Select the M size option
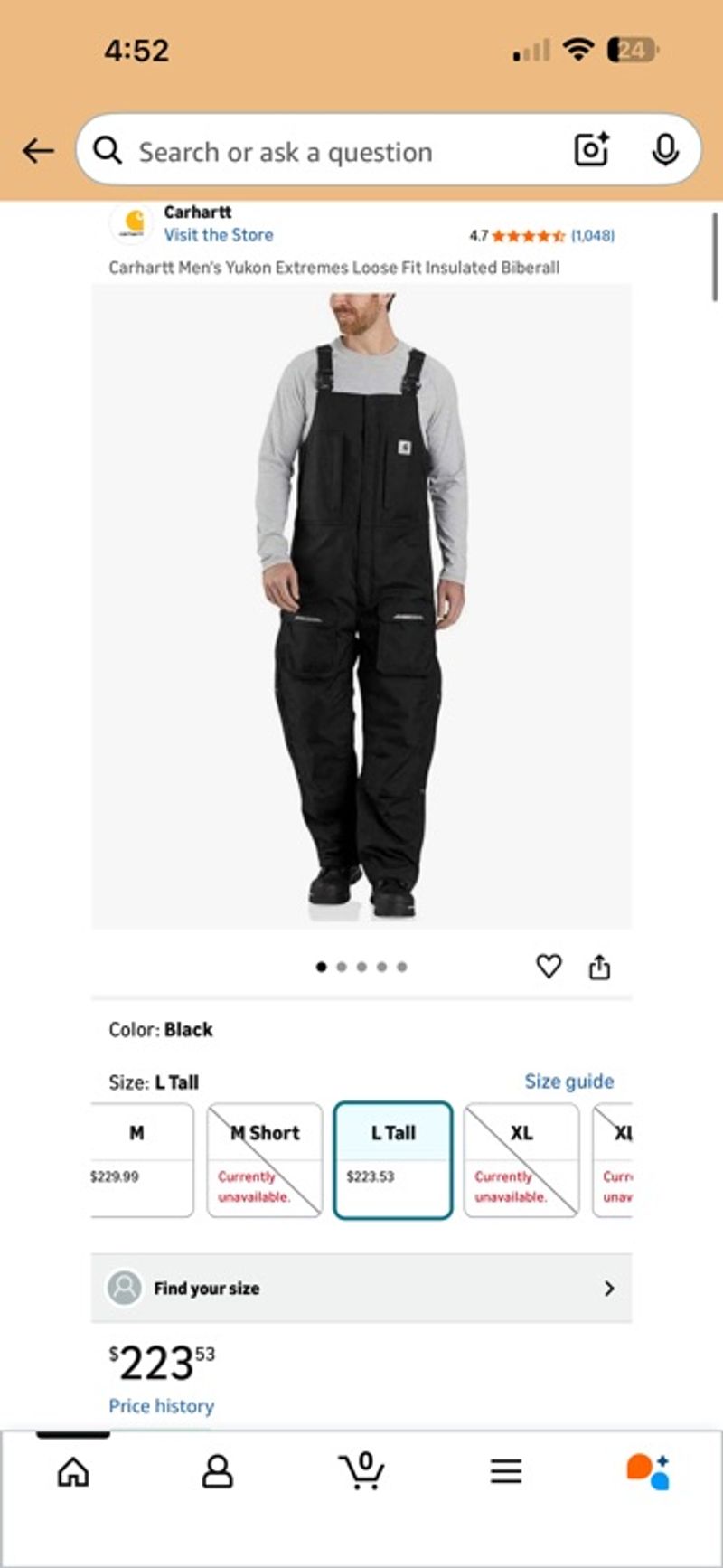Image resolution: width=723 pixels, height=1568 pixels. coord(140,1158)
